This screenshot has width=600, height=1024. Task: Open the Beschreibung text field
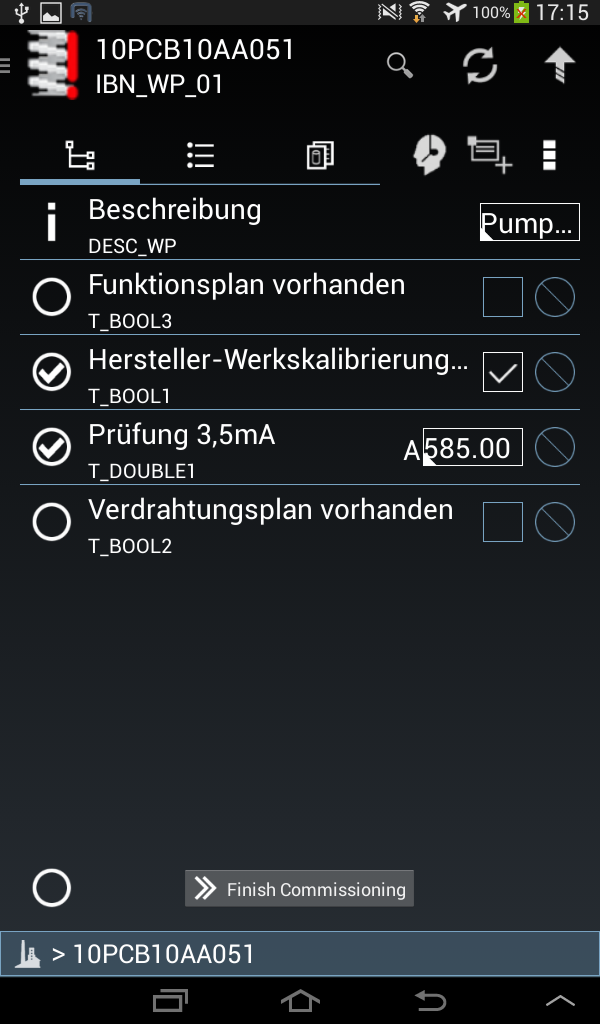click(529, 222)
